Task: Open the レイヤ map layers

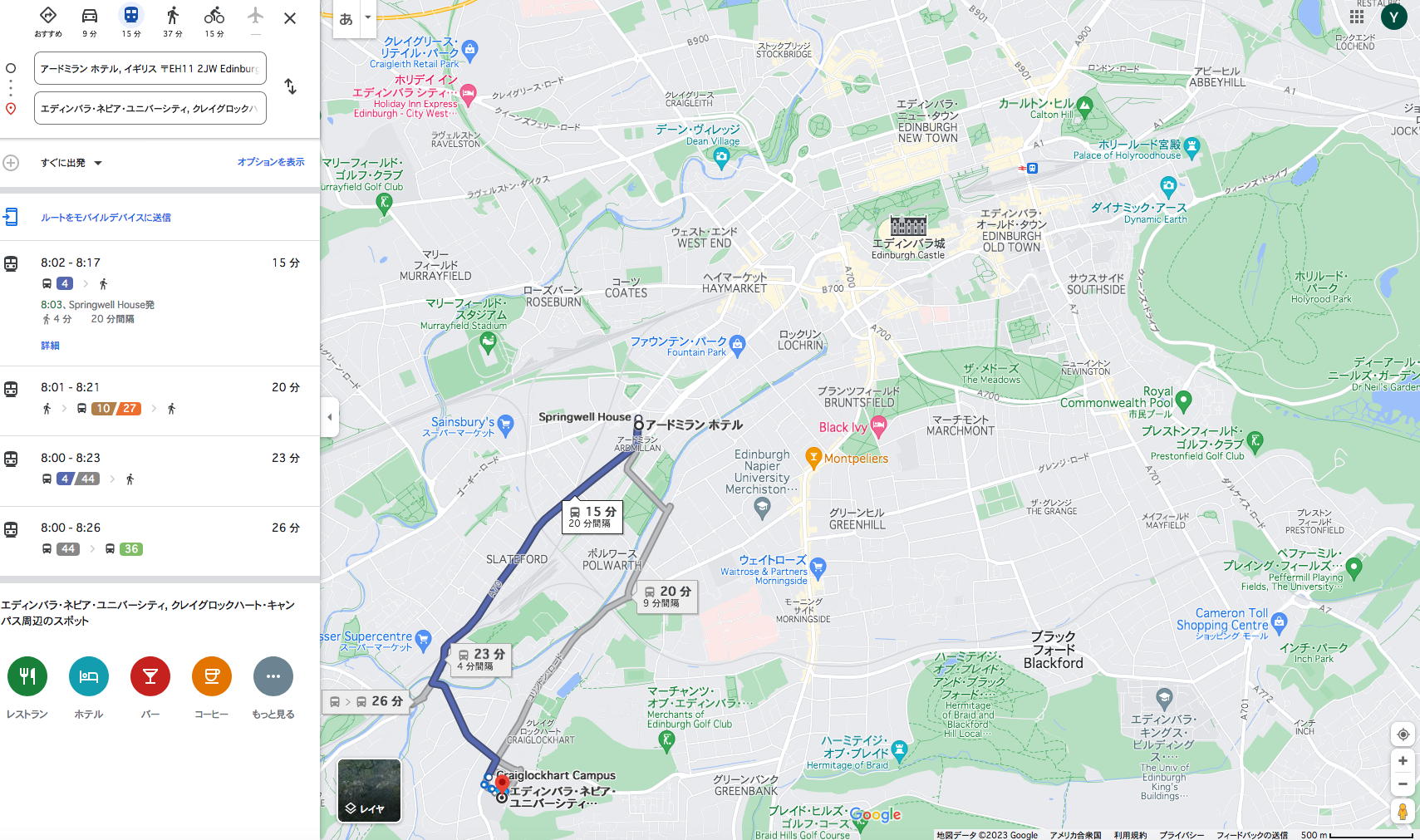Action: coord(370,790)
